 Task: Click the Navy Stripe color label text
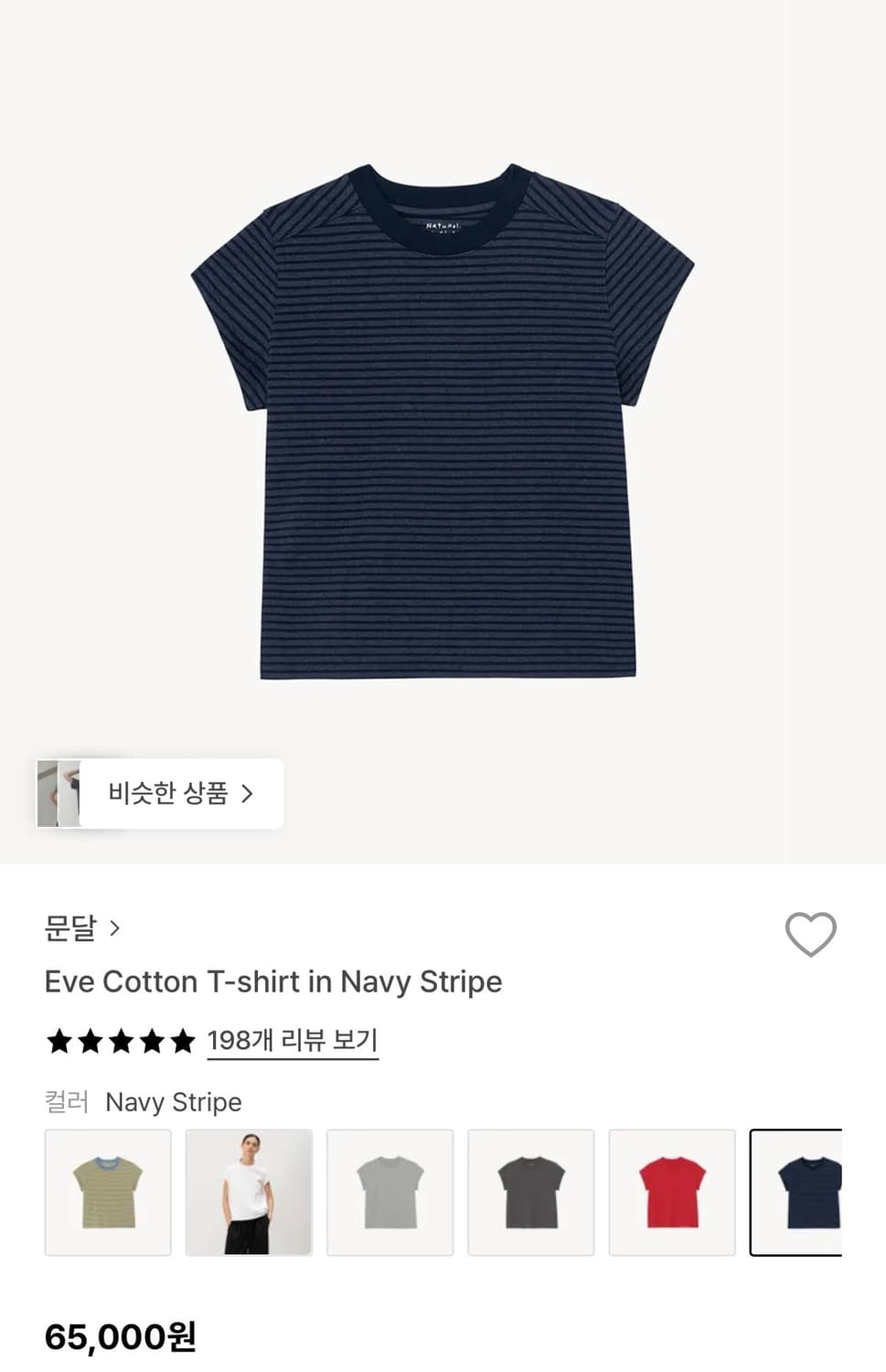pos(173,1102)
